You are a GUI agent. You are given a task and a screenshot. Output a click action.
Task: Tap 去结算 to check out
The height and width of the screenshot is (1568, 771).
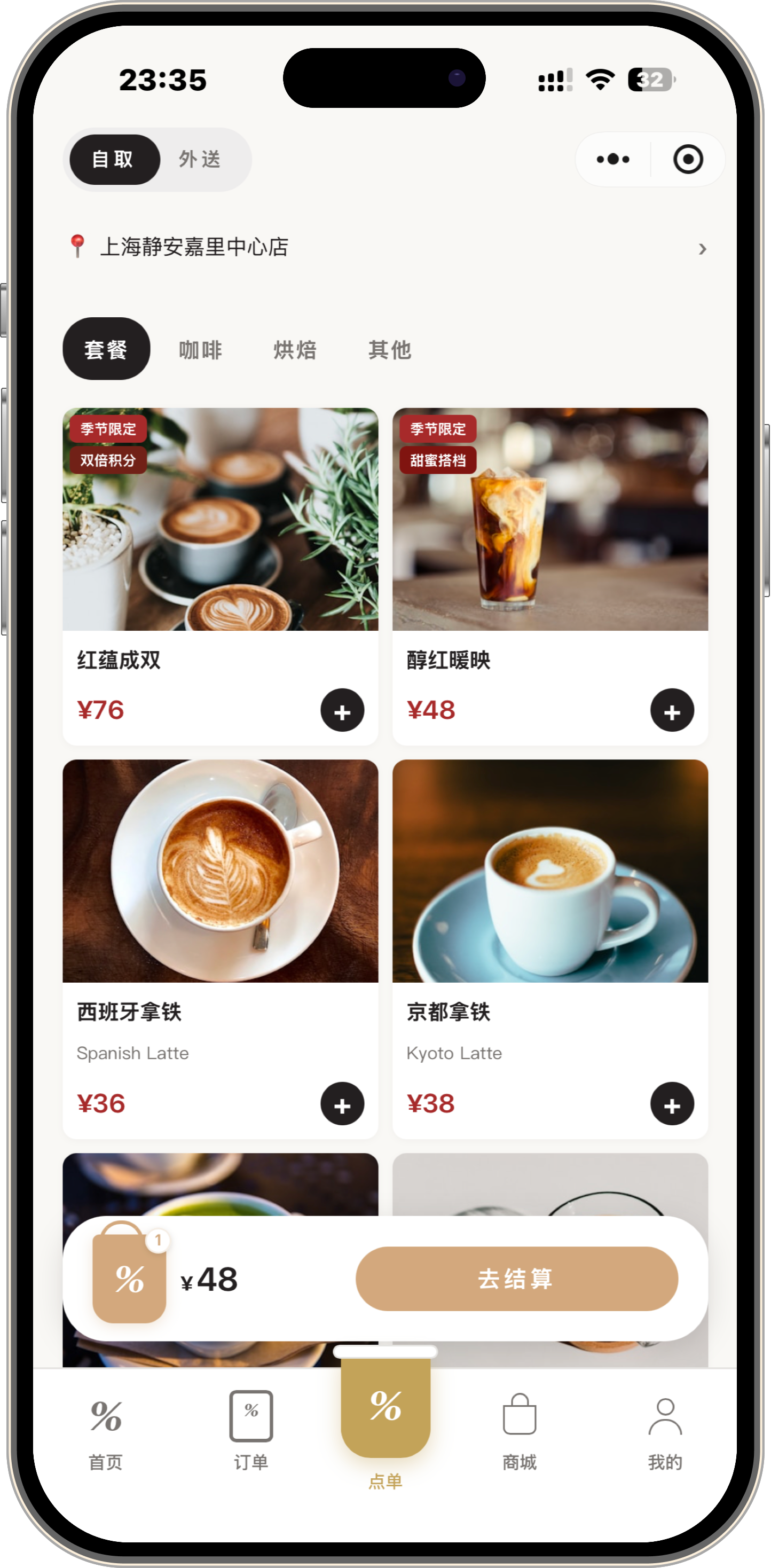(516, 1278)
